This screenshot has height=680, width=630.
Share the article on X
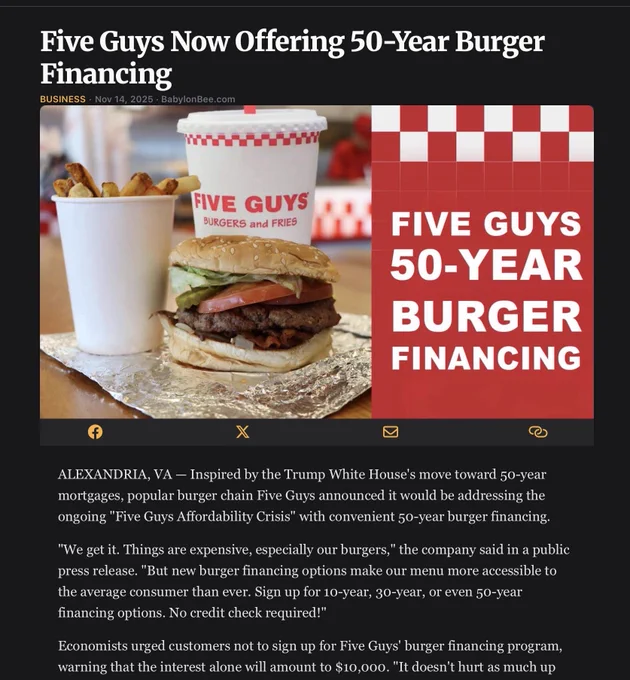(x=243, y=432)
